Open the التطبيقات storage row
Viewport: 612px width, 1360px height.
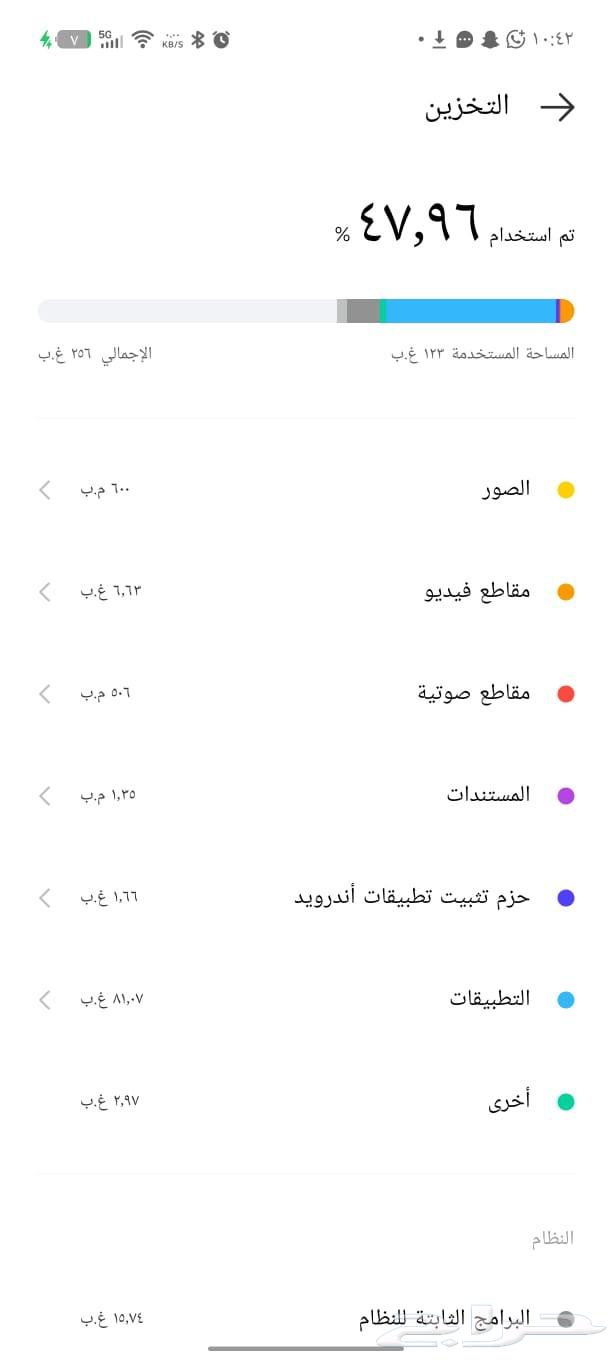(306, 999)
